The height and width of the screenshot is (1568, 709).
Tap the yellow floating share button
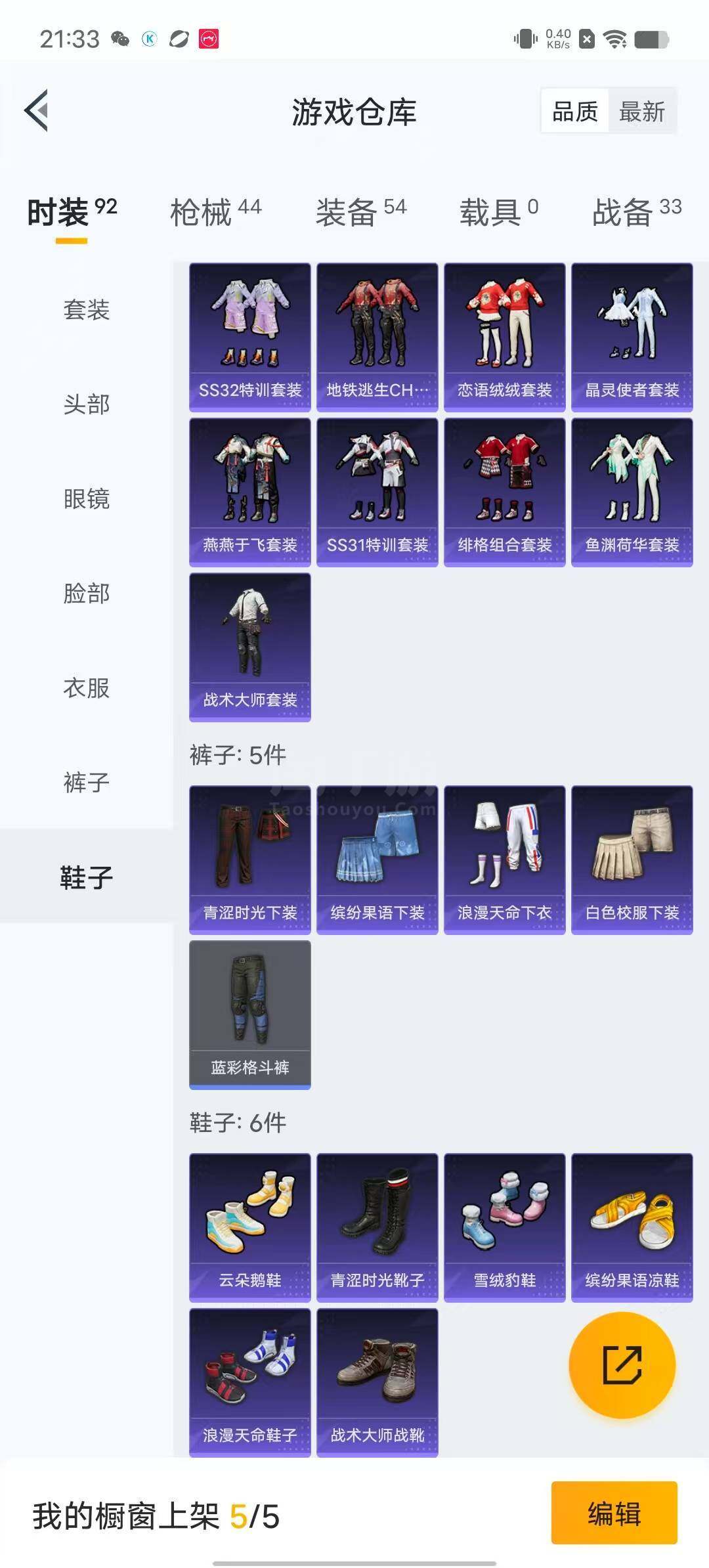click(x=622, y=1365)
